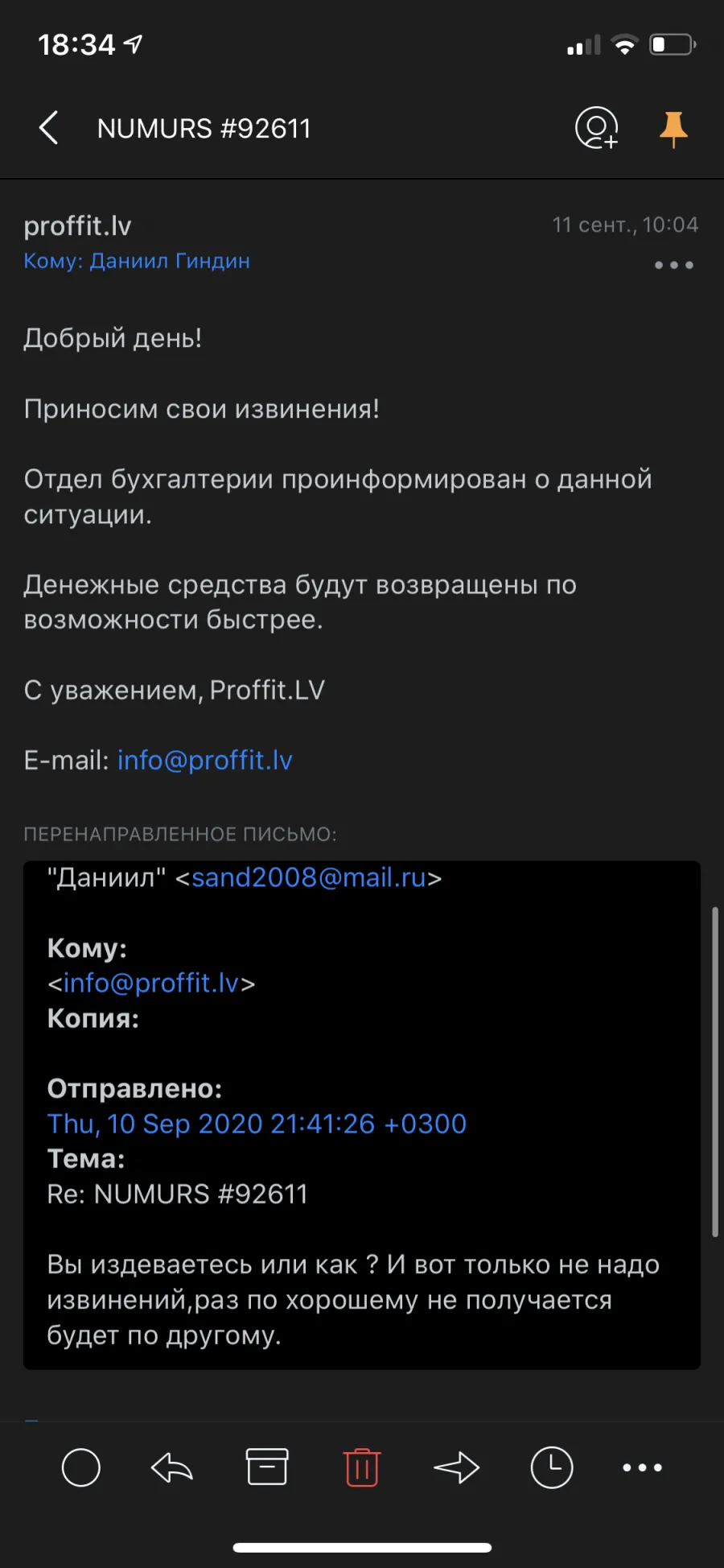Viewport: 724px width, 1568px height.
Task: Forward this email with the arrow icon
Action: 456,1467
